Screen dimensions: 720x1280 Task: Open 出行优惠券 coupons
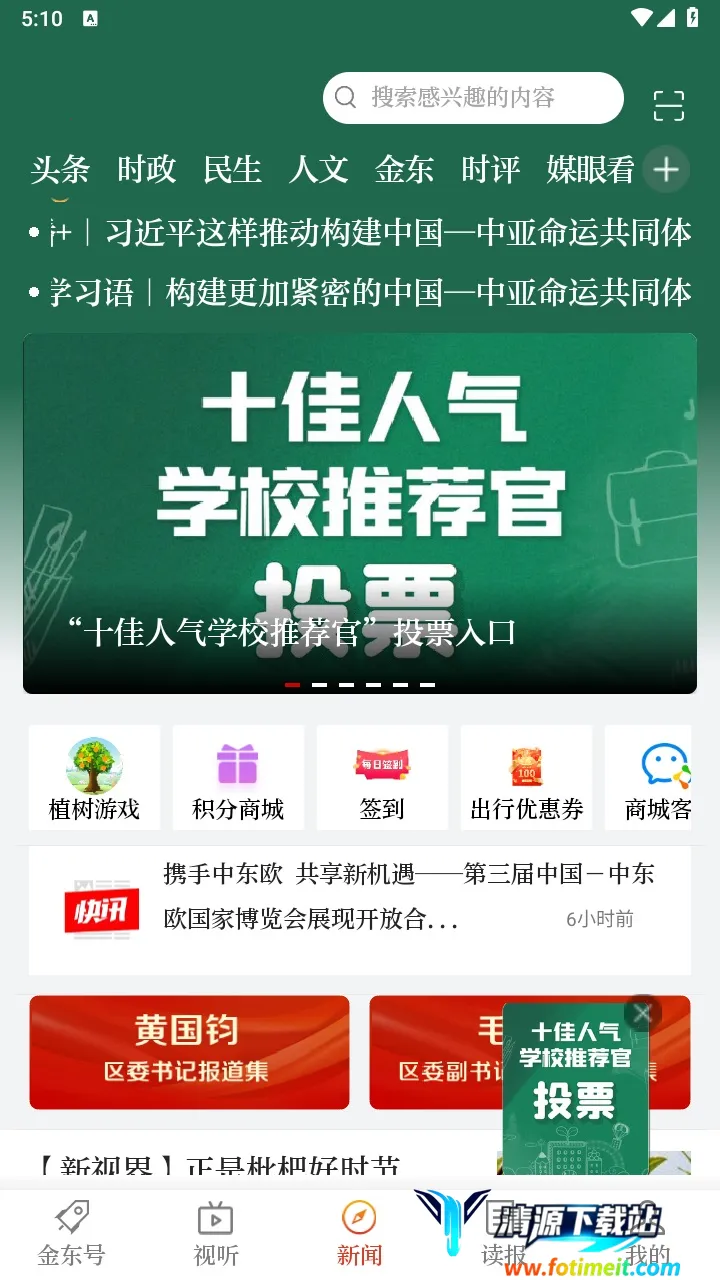(526, 778)
